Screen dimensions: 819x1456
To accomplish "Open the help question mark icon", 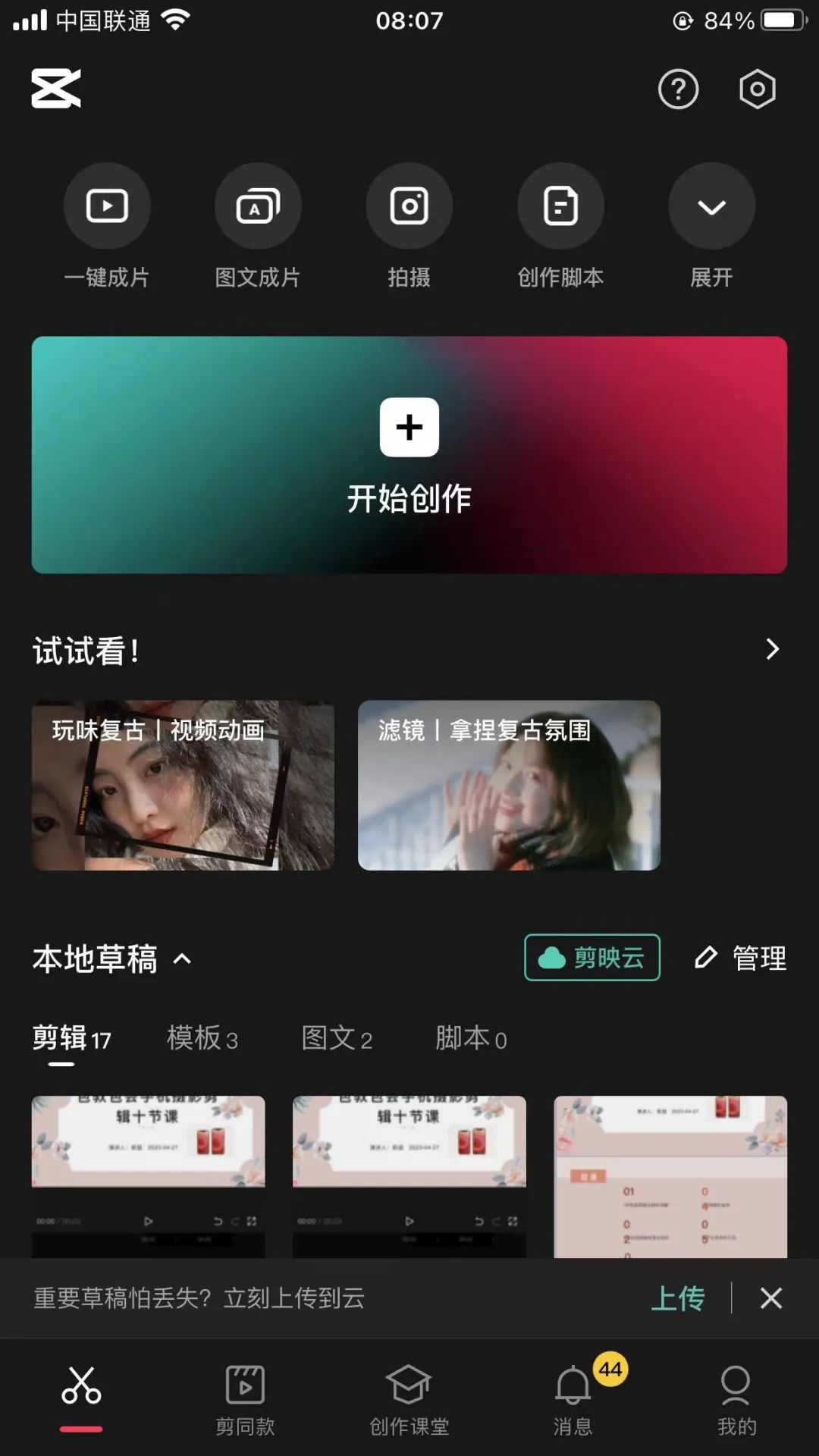I will (679, 89).
